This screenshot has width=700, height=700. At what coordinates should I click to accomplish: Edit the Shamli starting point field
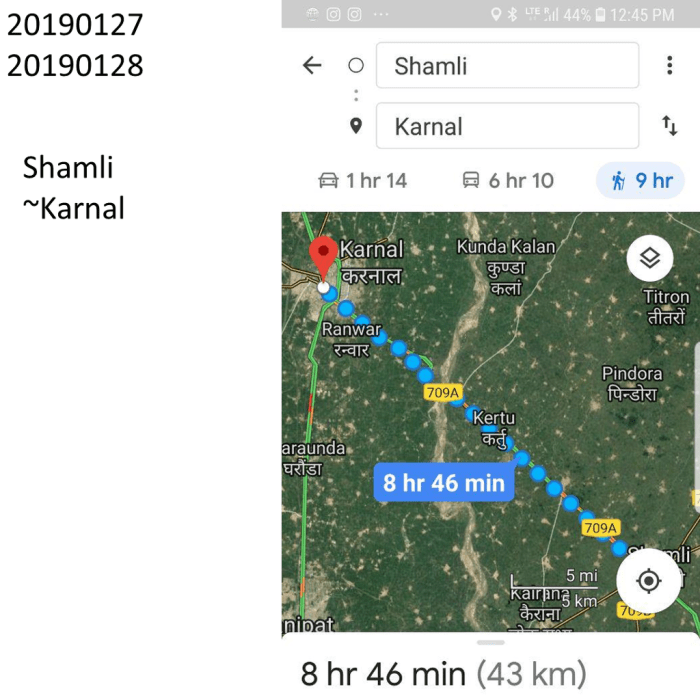[507, 66]
